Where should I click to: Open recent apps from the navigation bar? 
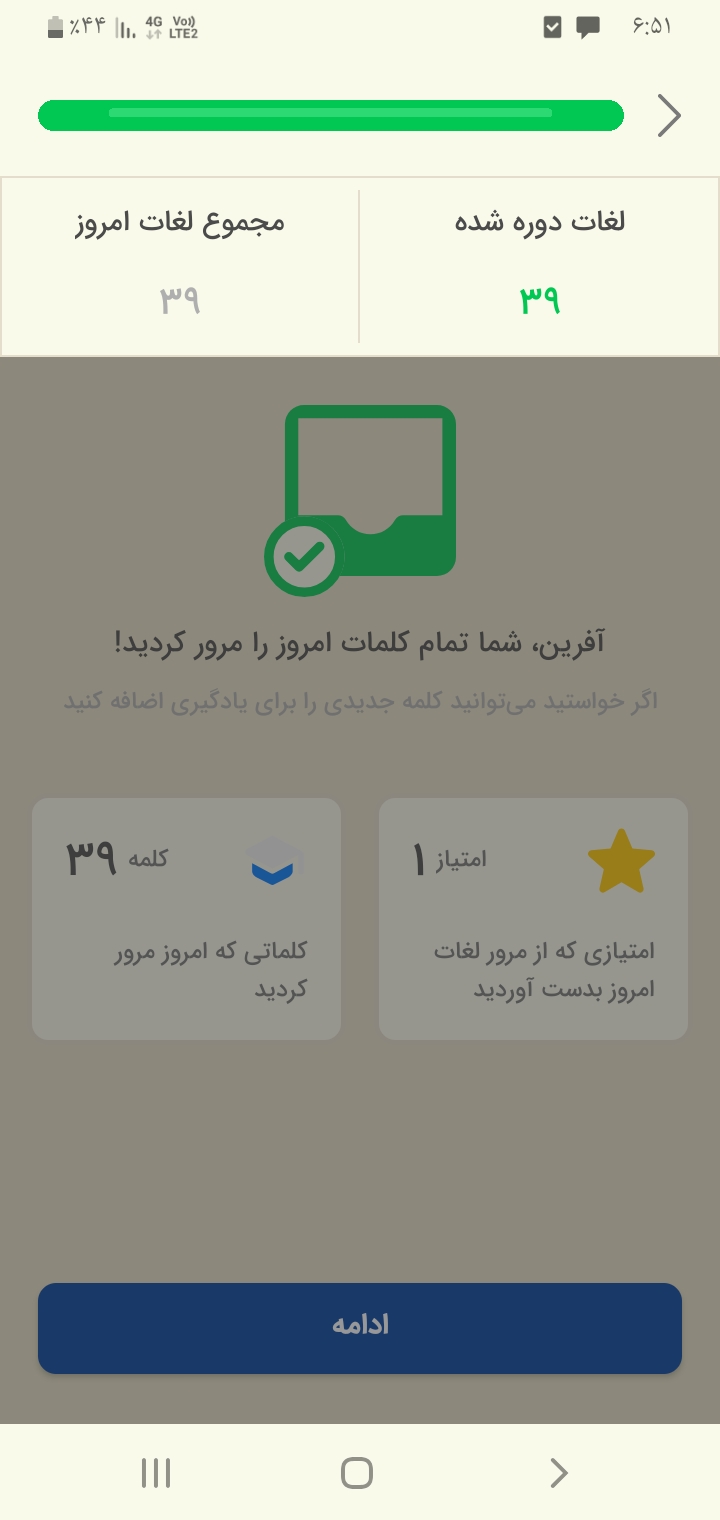click(156, 1473)
